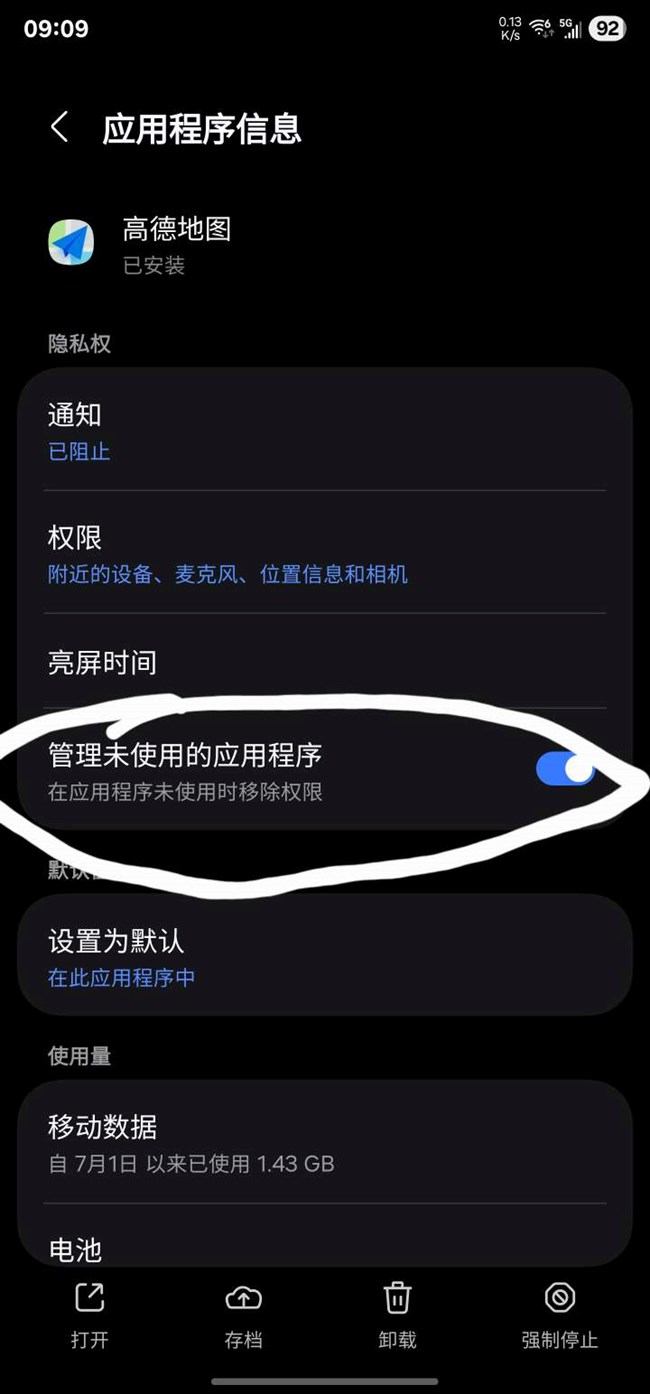
Task: Toggle off 管理未使用的应用程序 switch
Action: [565, 769]
